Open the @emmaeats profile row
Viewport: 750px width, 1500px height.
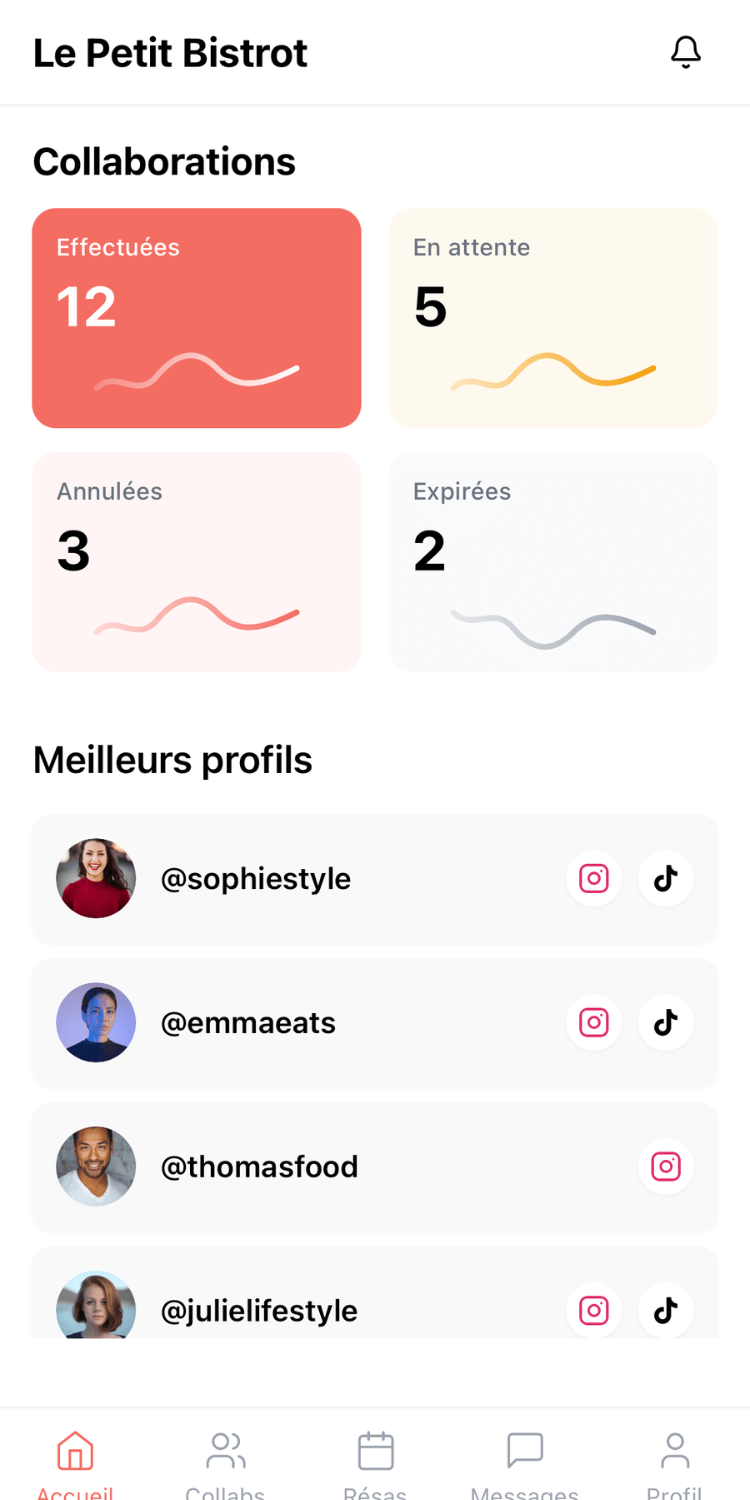click(x=300, y=1023)
